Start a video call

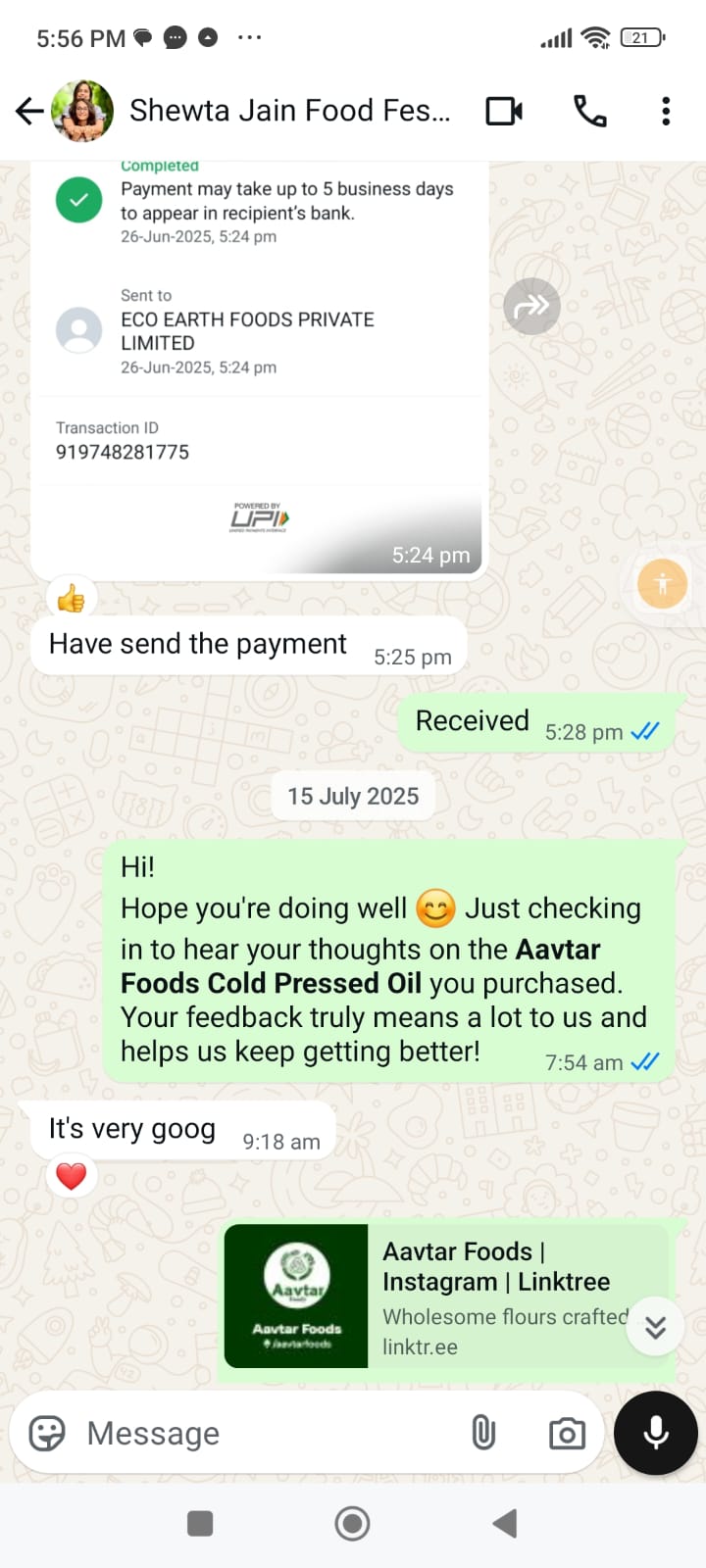click(x=504, y=112)
